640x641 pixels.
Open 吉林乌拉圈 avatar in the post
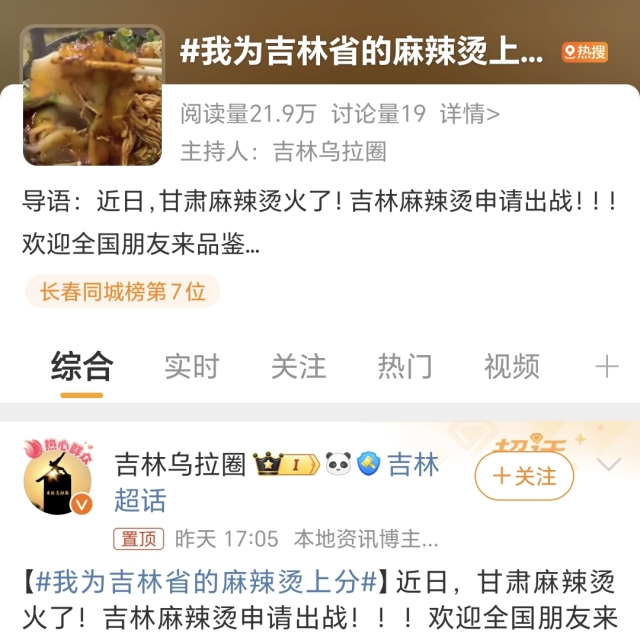(58, 477)
